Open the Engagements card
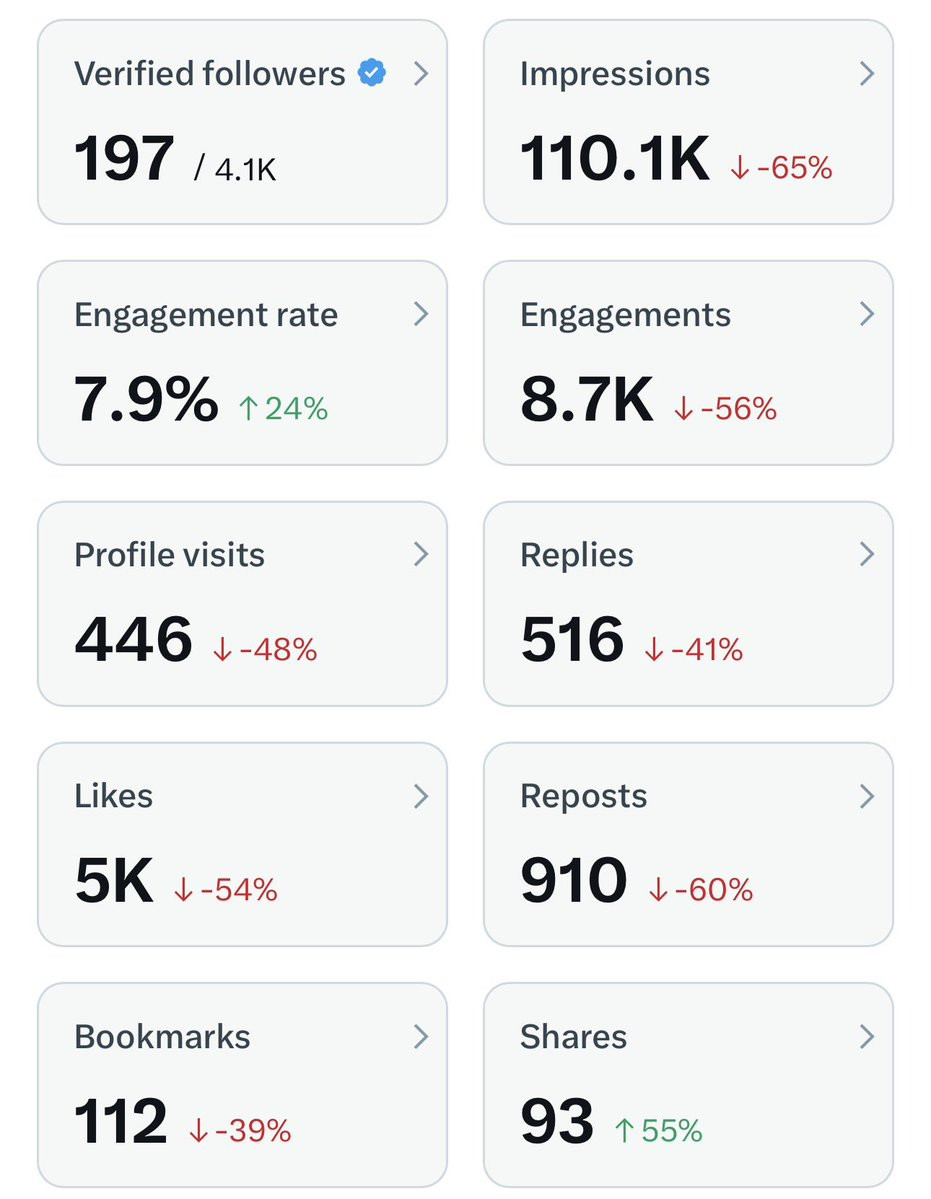The image size is (931, 1199). click(688, 363)
